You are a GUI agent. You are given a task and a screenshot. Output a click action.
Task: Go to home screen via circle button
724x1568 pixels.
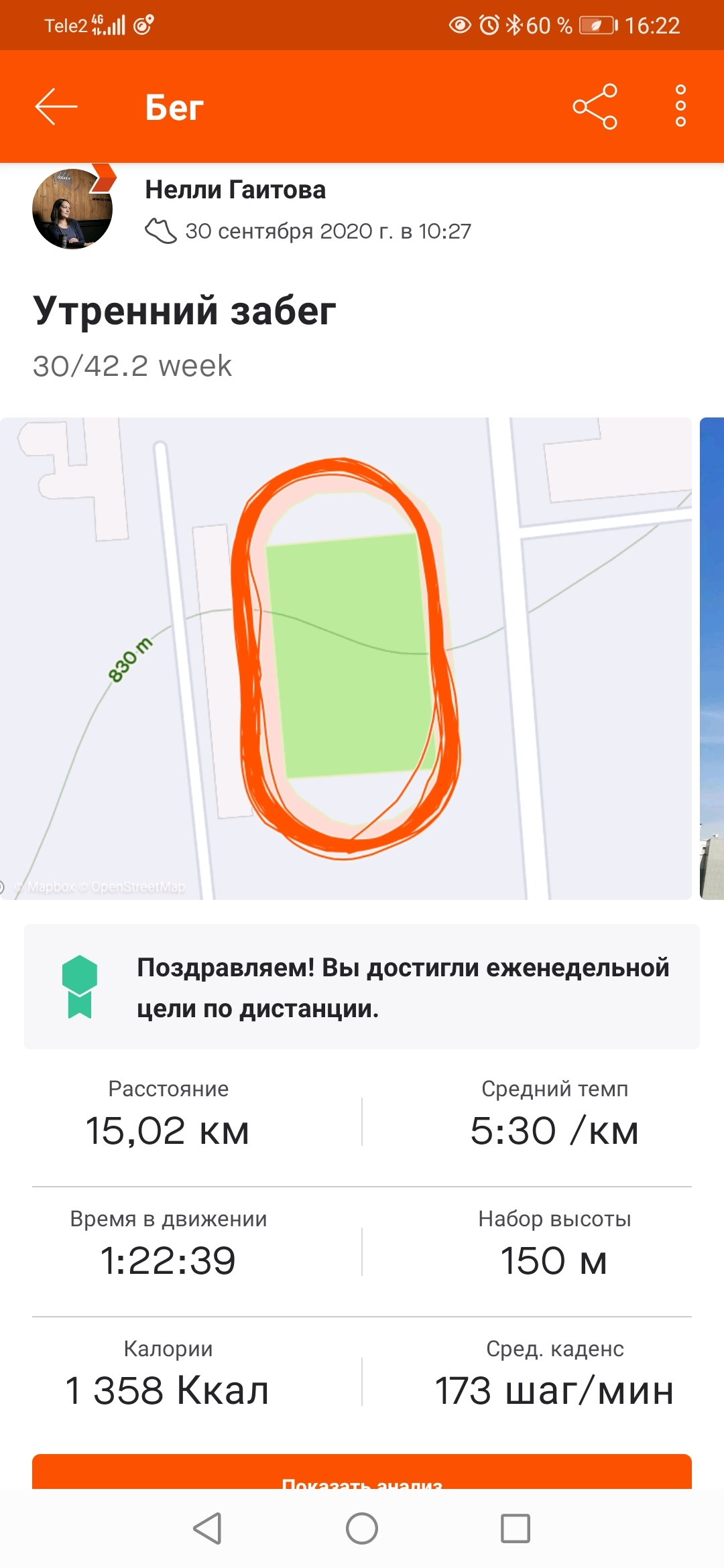(362, 1528)
